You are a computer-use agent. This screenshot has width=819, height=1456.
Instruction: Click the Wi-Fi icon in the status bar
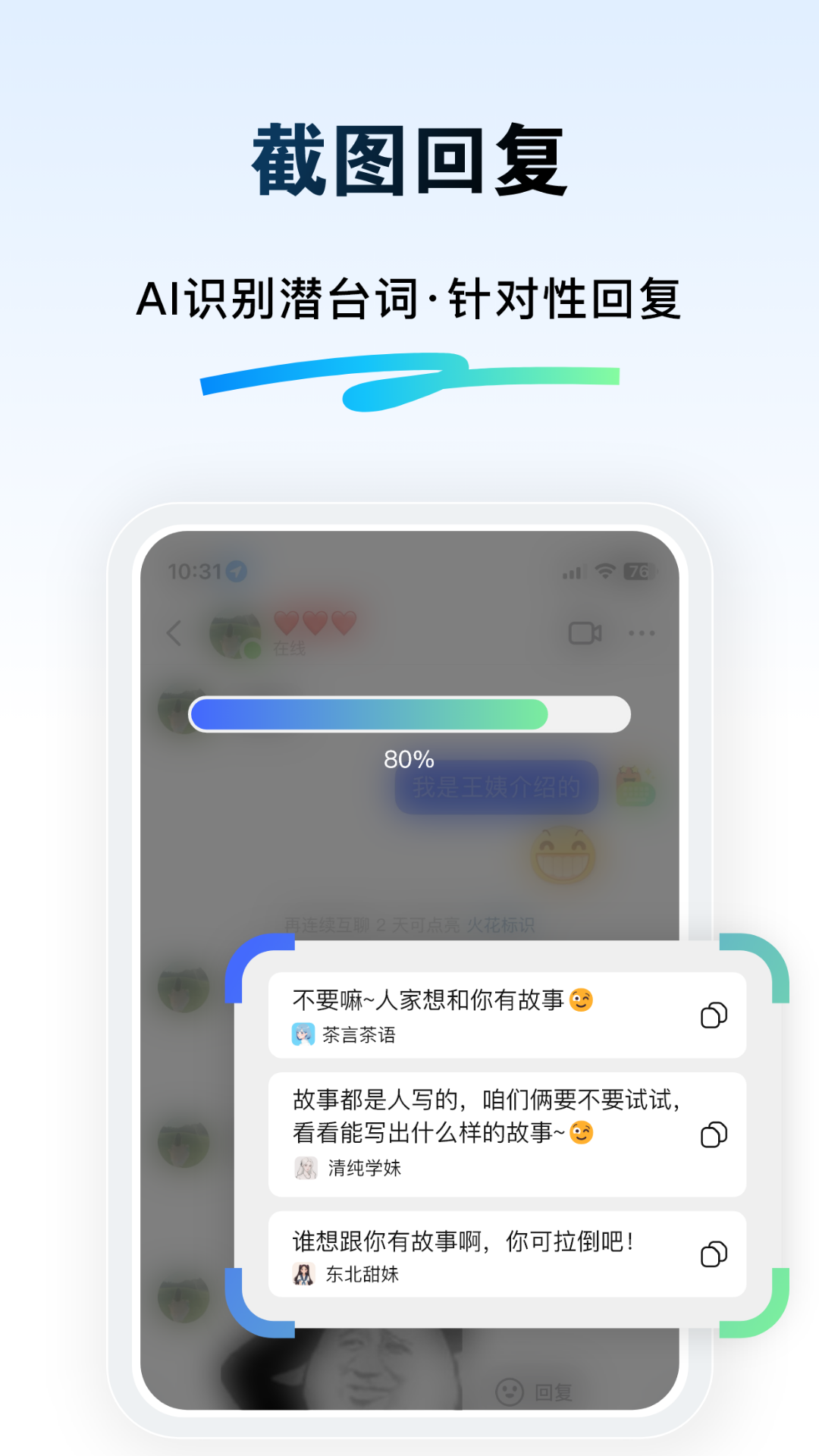click(604, 572)
